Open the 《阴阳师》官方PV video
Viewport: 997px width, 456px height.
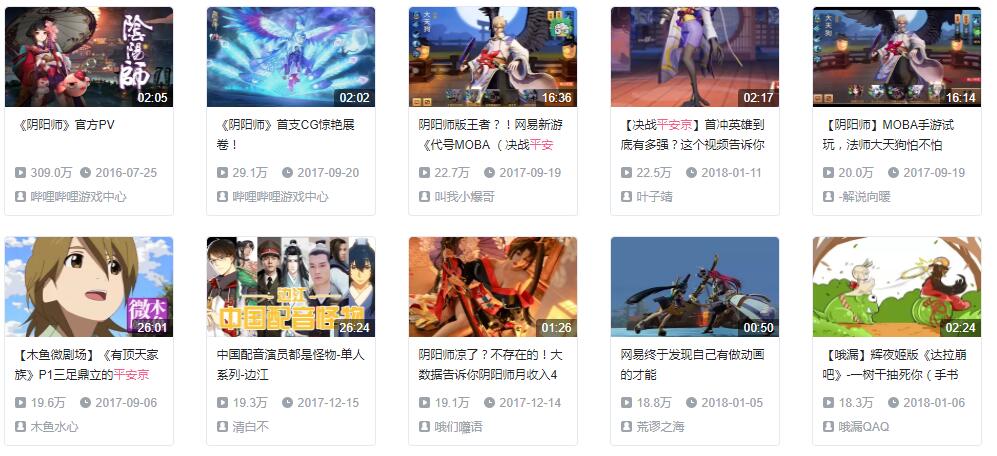(x=88, y=57)
